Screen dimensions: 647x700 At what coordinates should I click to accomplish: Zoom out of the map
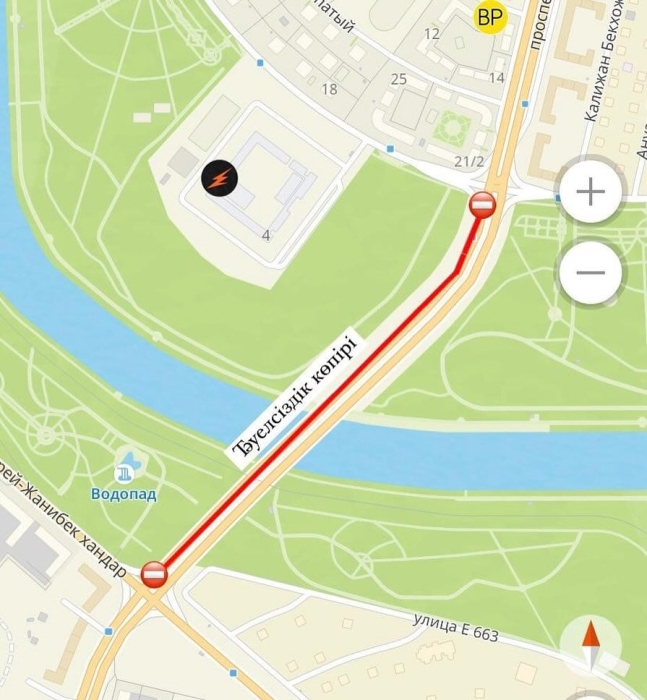click(591, 273)
